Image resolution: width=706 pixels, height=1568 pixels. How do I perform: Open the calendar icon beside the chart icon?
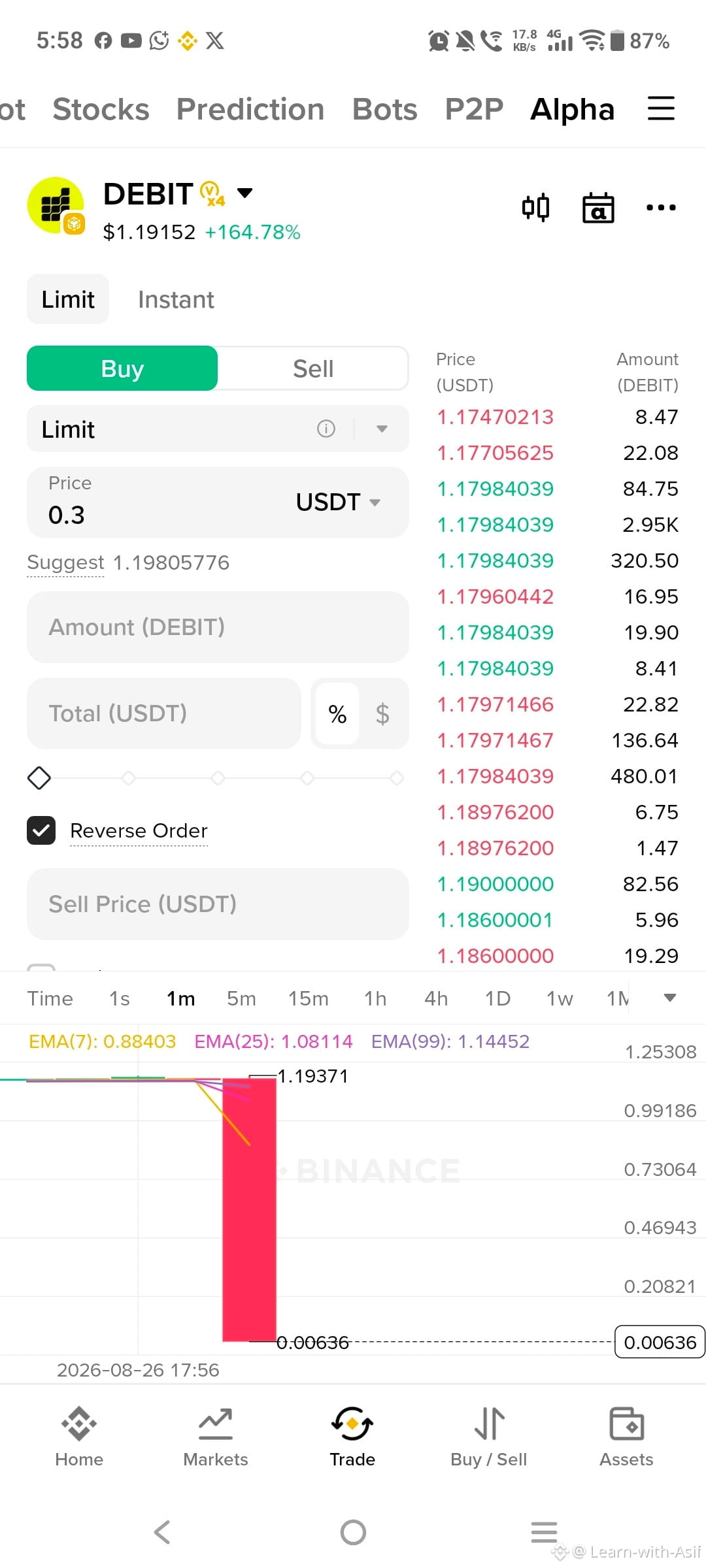(598, 208)
